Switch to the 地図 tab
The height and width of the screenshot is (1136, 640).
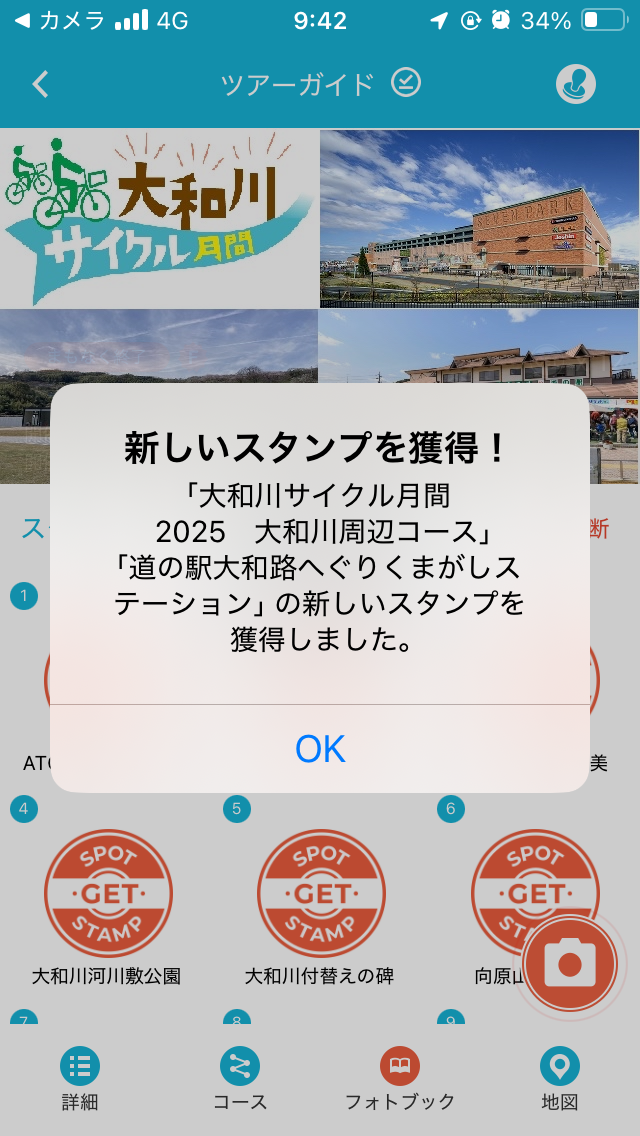coord(560,1080)
